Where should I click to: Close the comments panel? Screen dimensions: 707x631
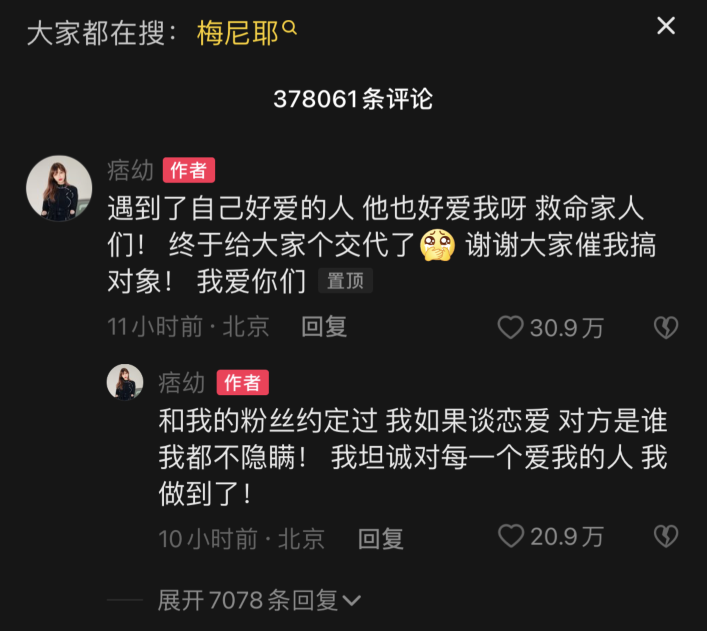pos(666,26)
